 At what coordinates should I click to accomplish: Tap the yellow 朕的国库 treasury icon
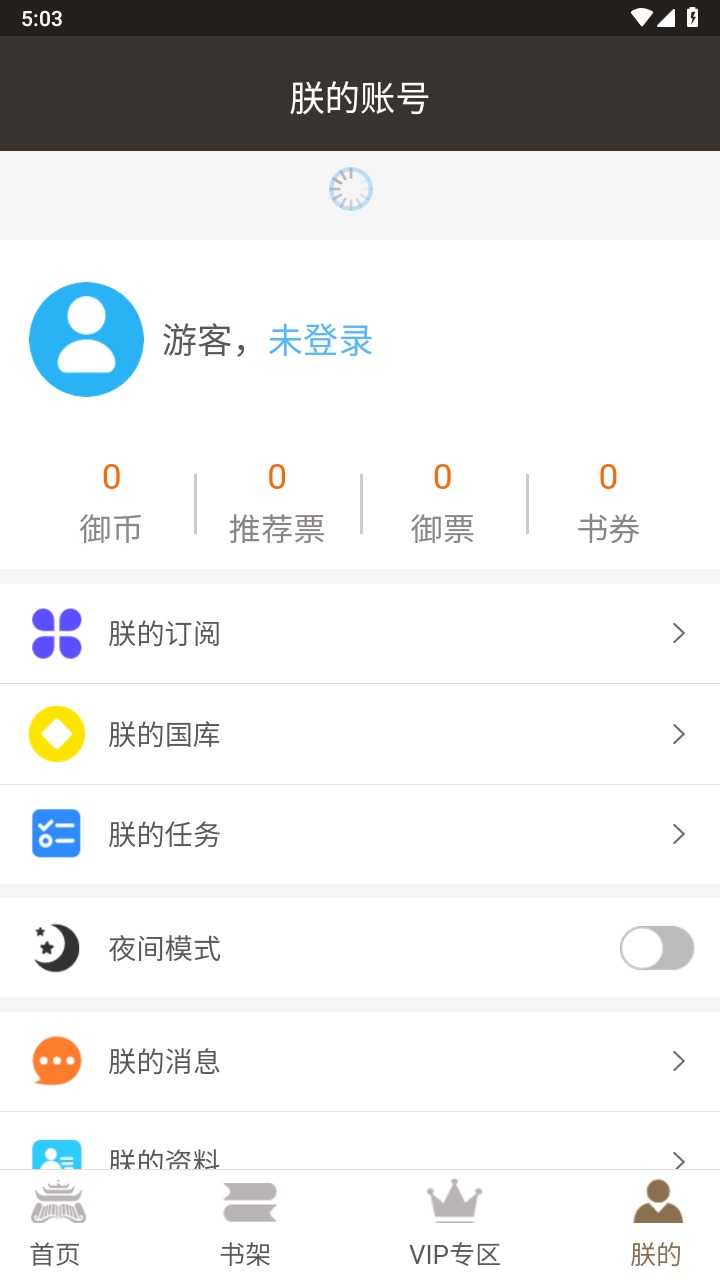pyautogui.click(x=57, y=733)
